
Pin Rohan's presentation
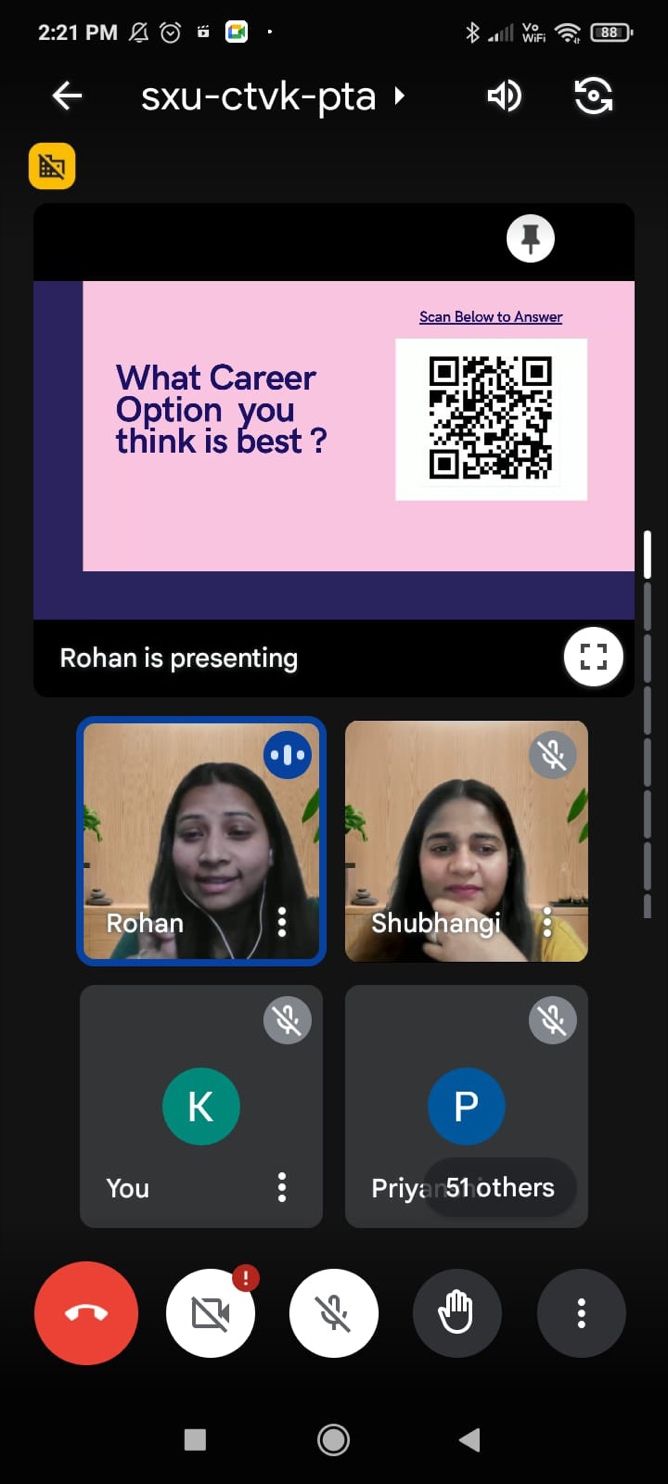(530, 239)
